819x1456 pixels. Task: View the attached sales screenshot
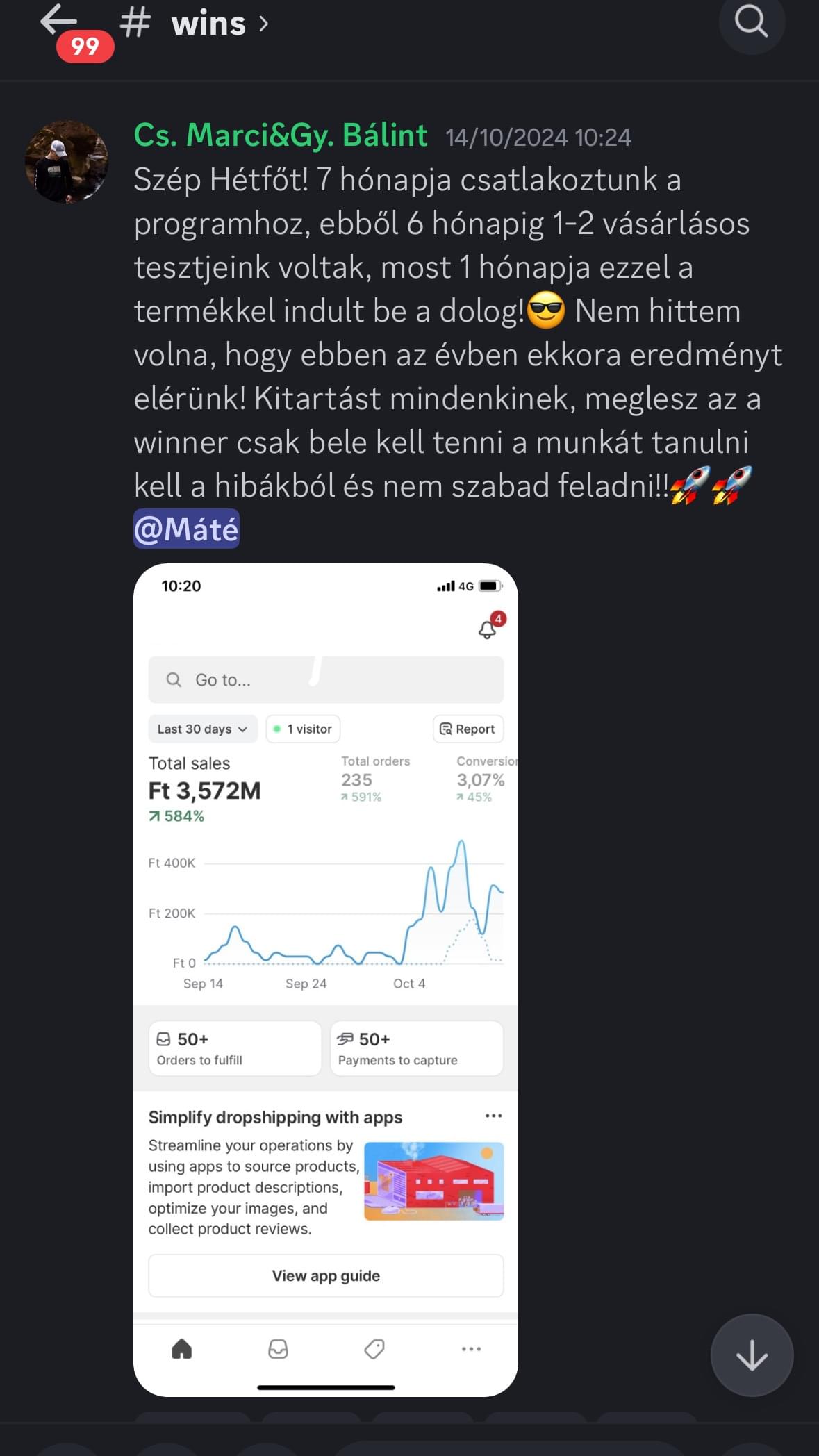(x=325, y=979)
